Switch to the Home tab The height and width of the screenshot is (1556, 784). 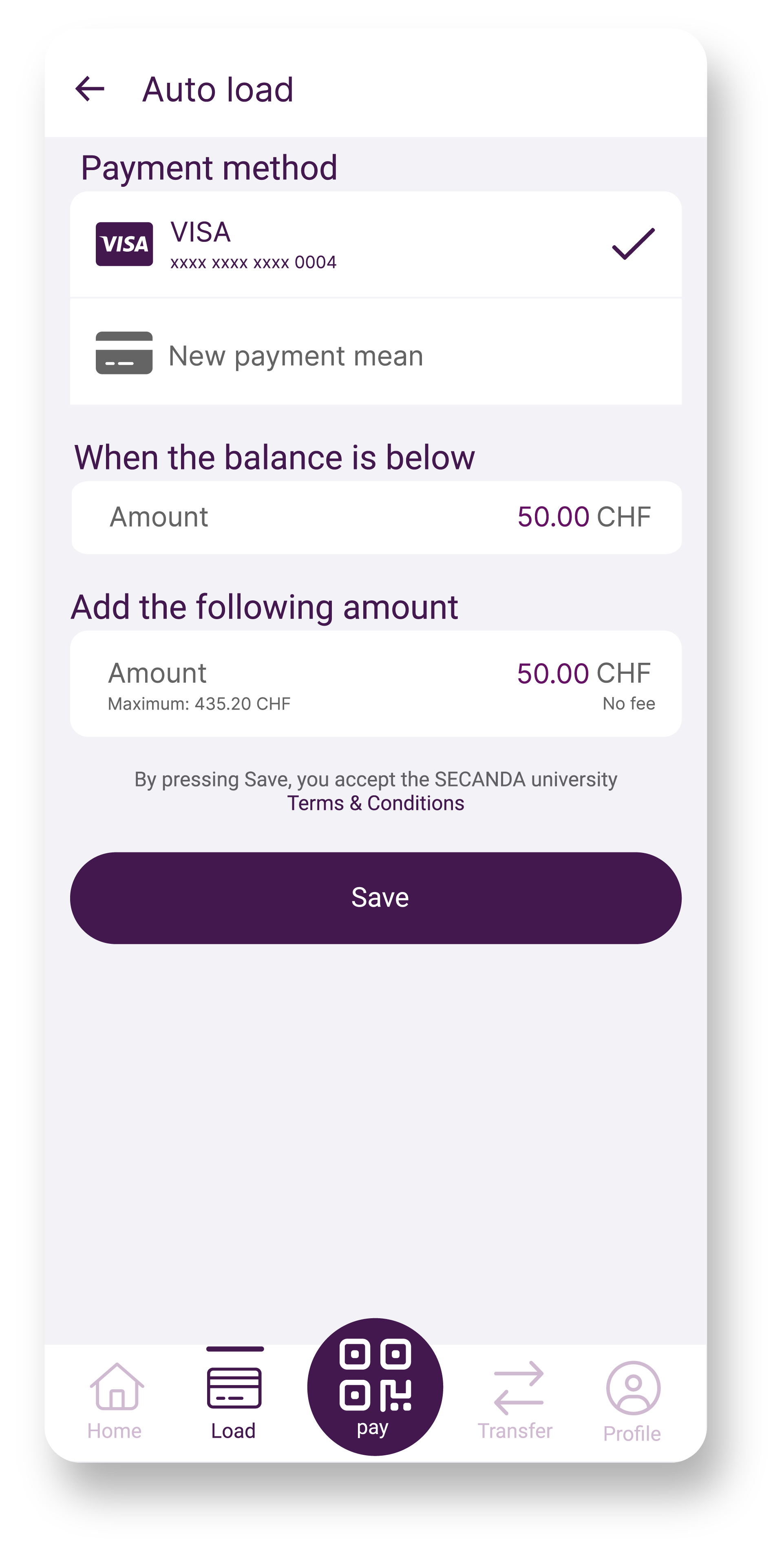coord(115,1401)
